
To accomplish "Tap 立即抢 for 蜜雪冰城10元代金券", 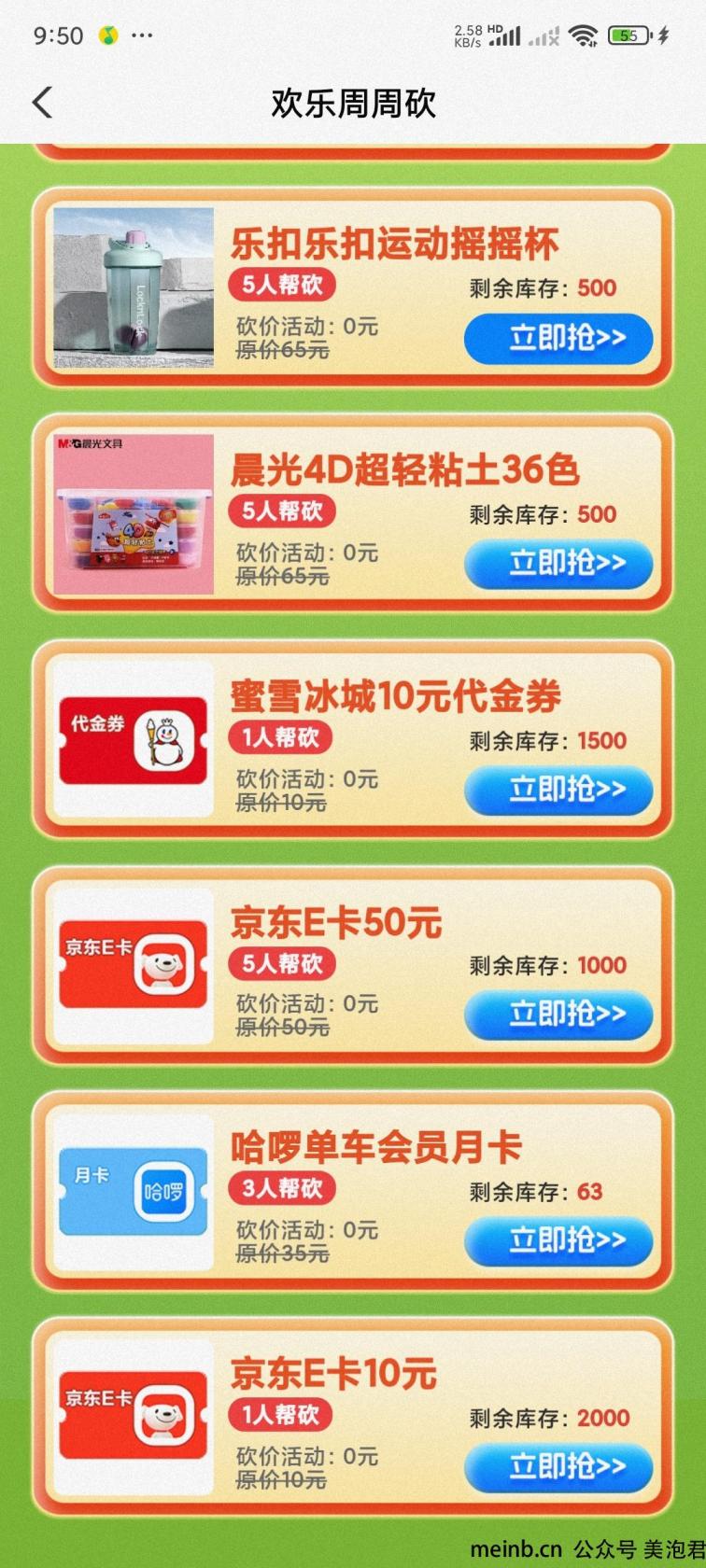I will pyautogui.click(x=558, y=790).
